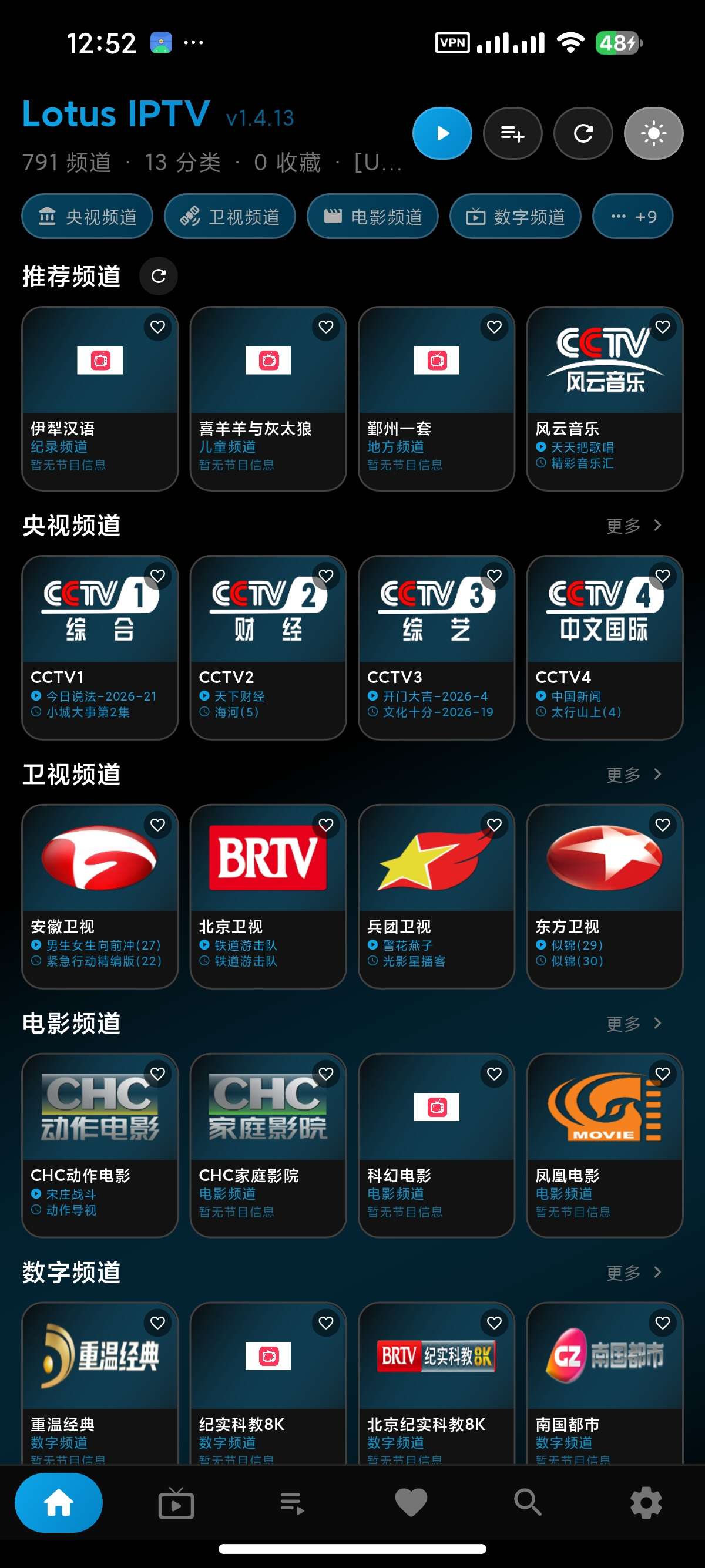The width and height of the screenshot is (705, 1568).
Task: Favorite the 安徽卫视 channel
Action: [157, 825]
